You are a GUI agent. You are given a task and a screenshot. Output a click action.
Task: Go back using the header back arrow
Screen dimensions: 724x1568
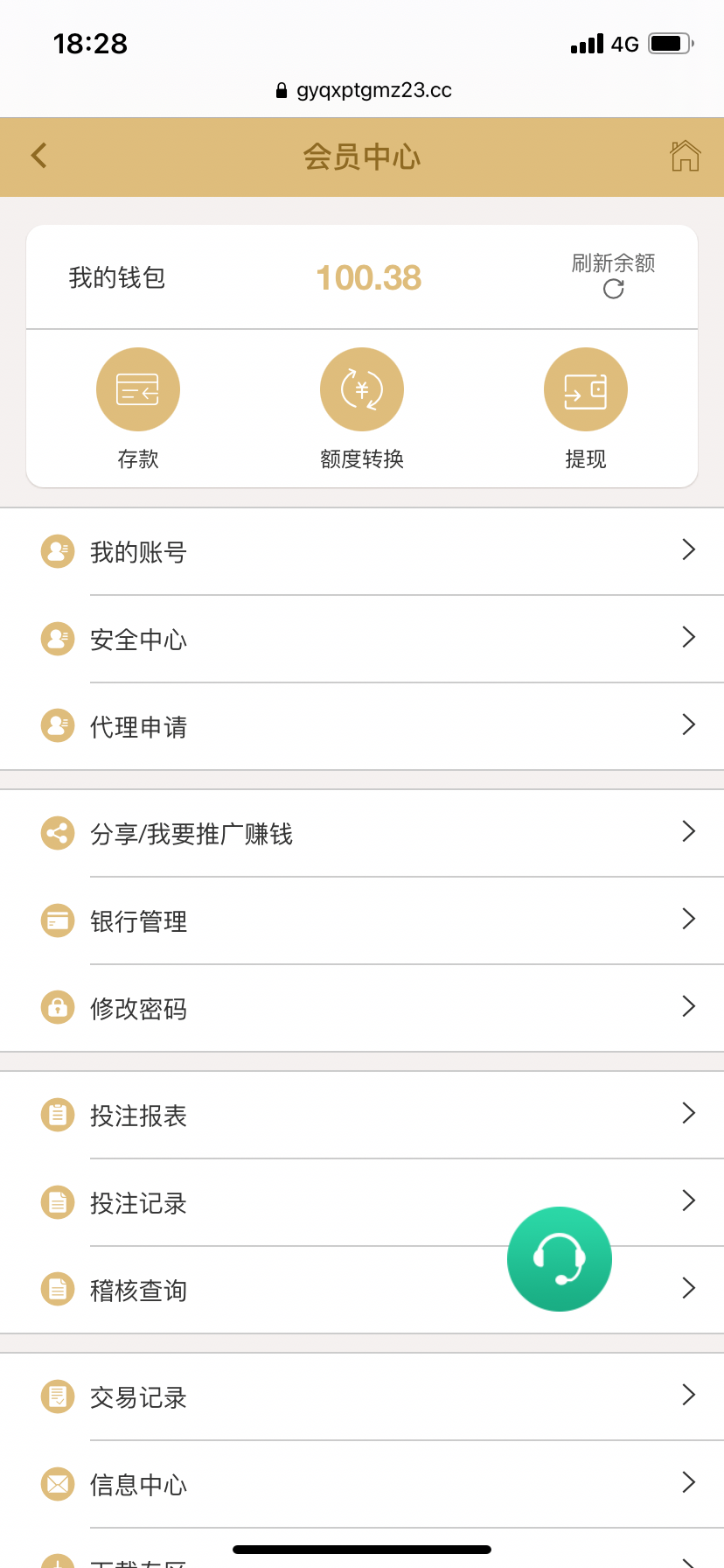[x=37, y=156]
